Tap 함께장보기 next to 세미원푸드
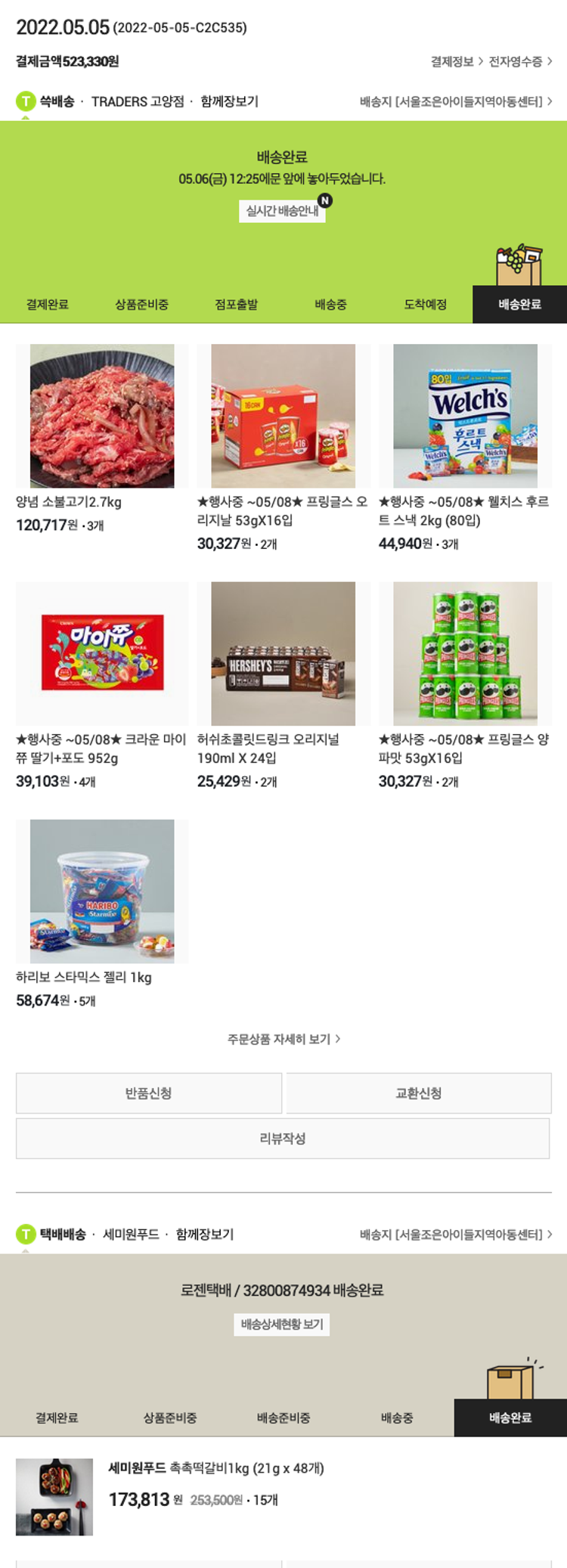 click(205, 1235)
